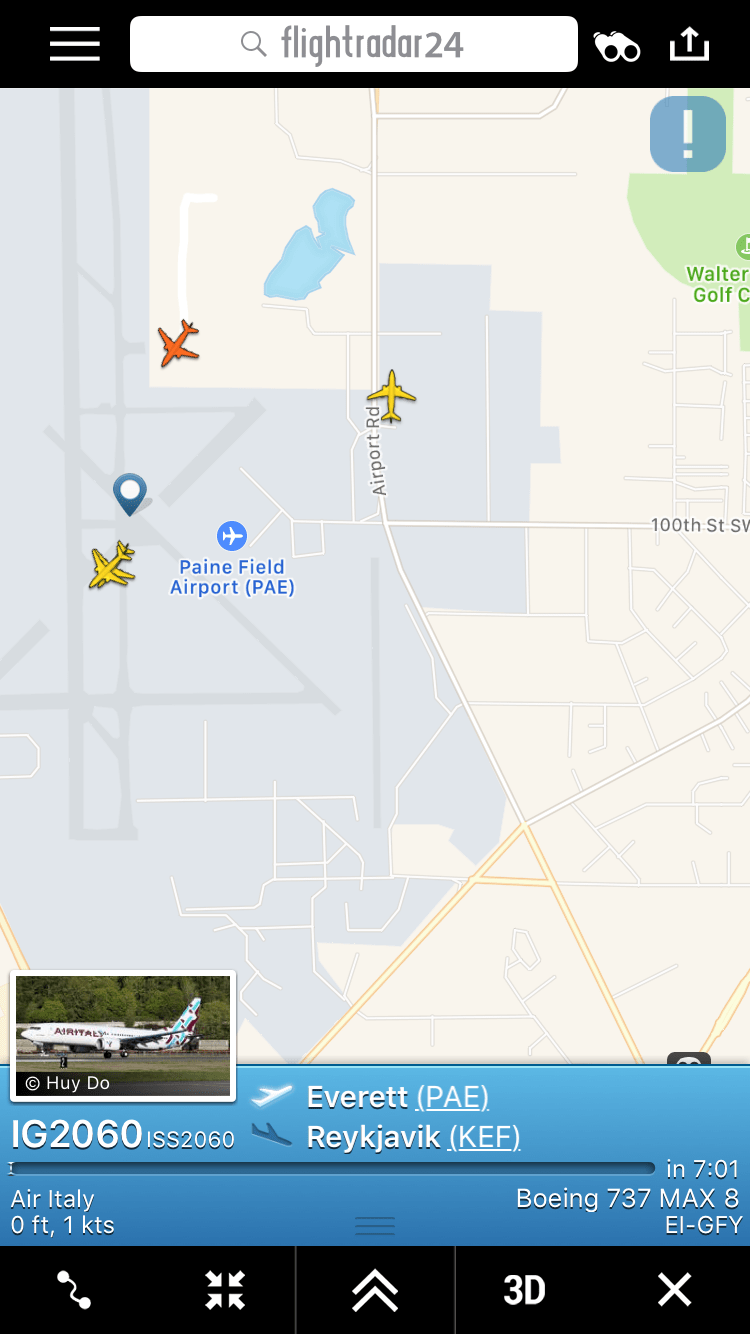Open the hamburger menu
This screenshot has width=750, height=1334.
tap(75, 44)
